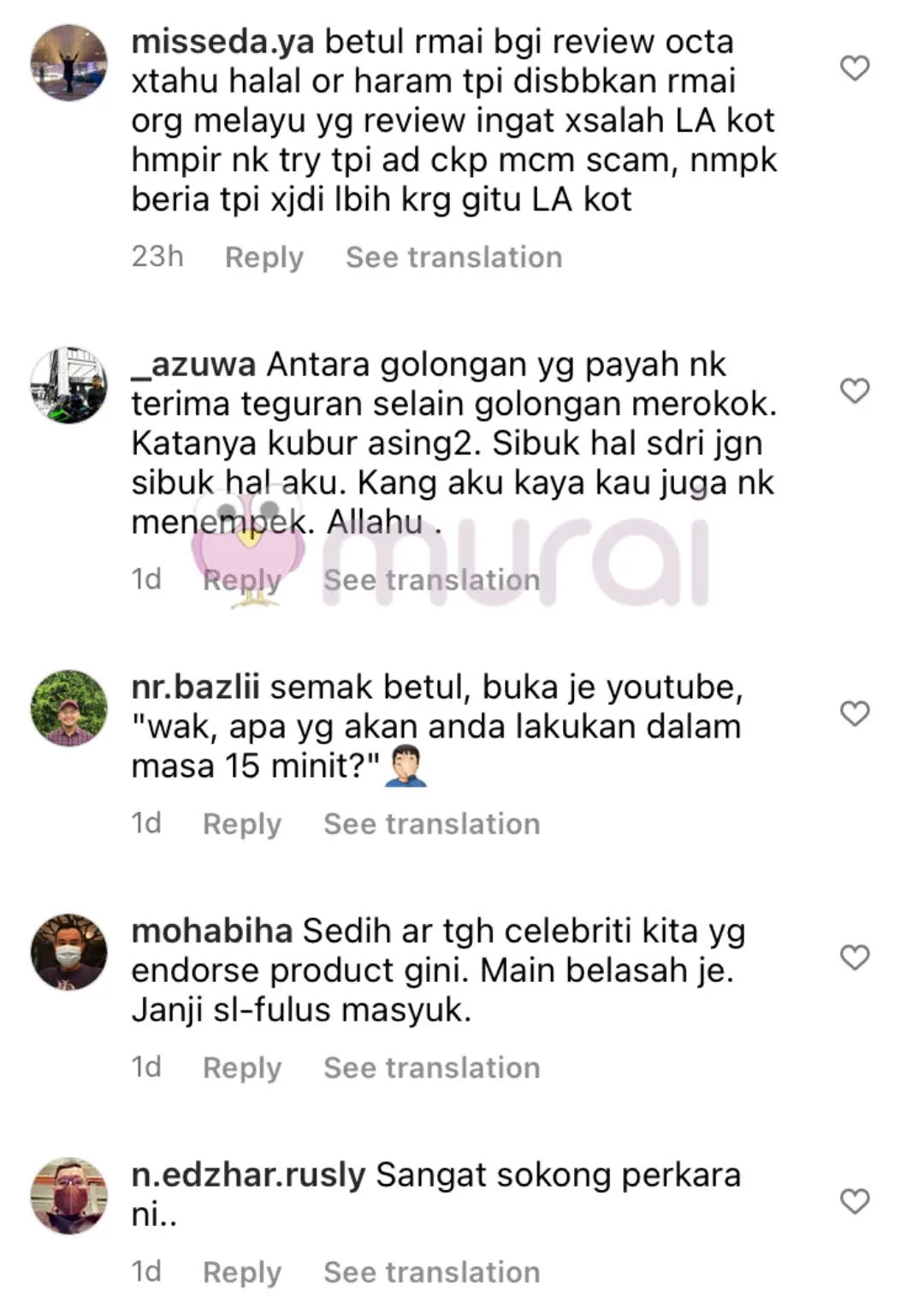
Task: Like _azuwa's comment
Action: click(x=854, y=391)
